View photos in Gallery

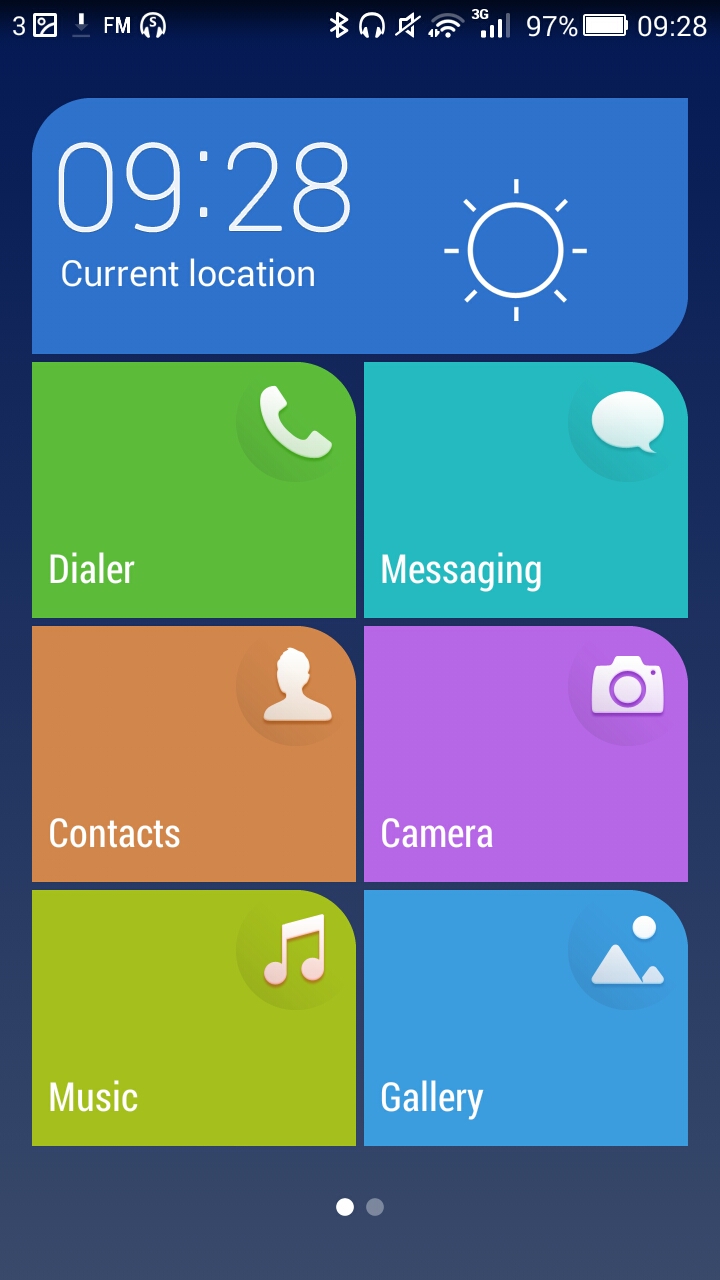[526, 1018]
